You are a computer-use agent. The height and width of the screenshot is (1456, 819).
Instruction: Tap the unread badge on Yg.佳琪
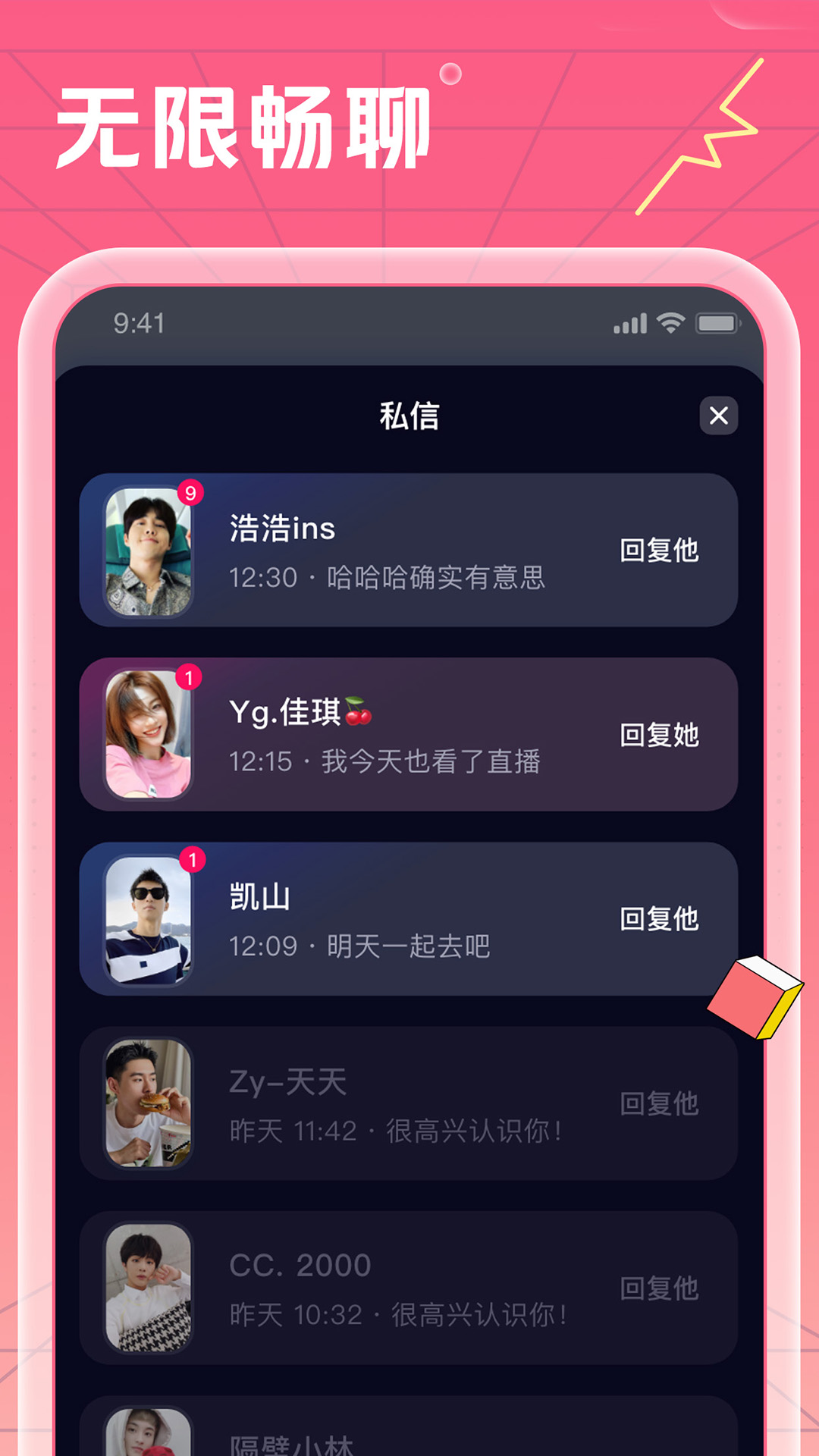coord(190,675)
